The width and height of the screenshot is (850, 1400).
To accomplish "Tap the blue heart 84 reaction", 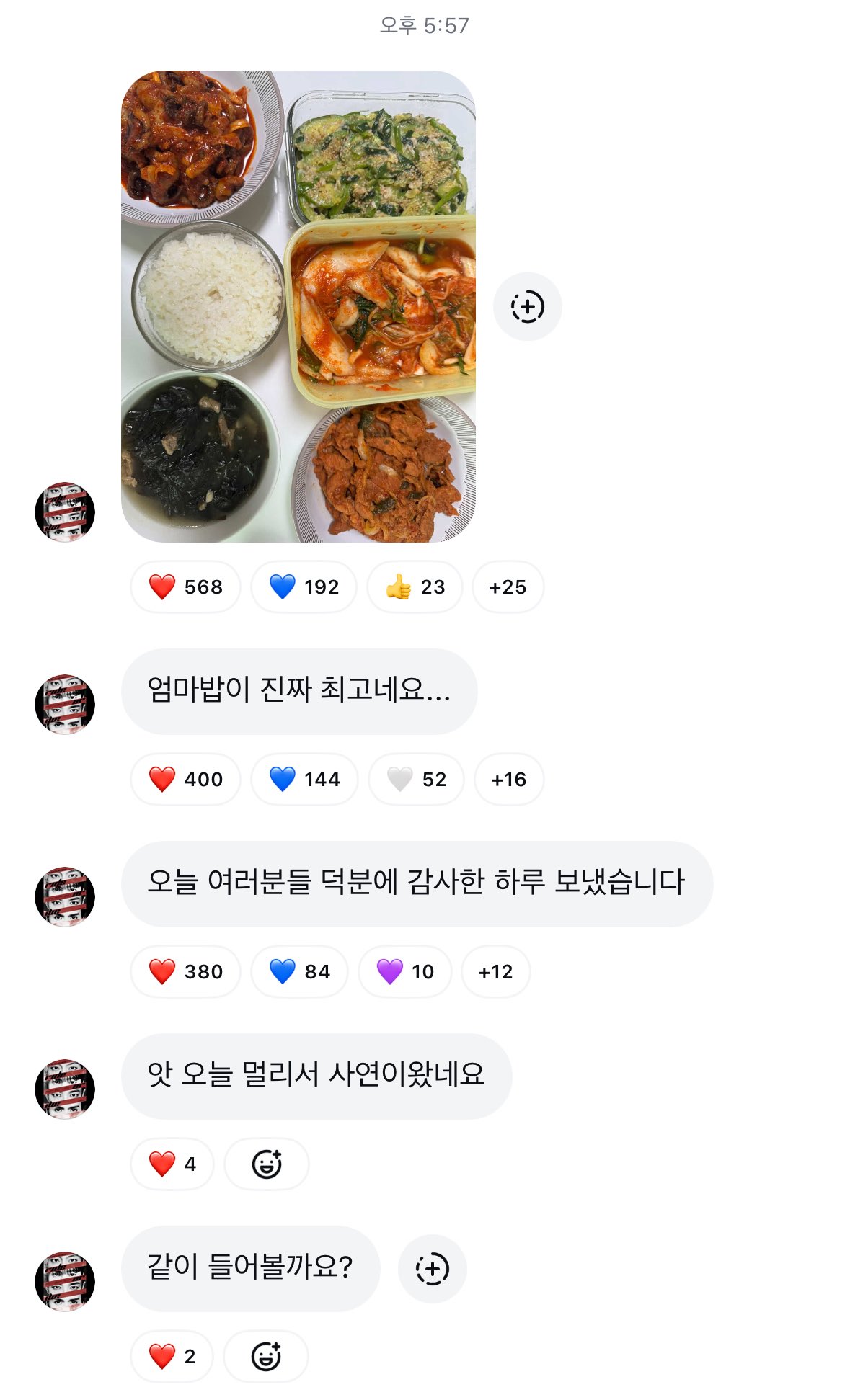I will tap(299, 971).
